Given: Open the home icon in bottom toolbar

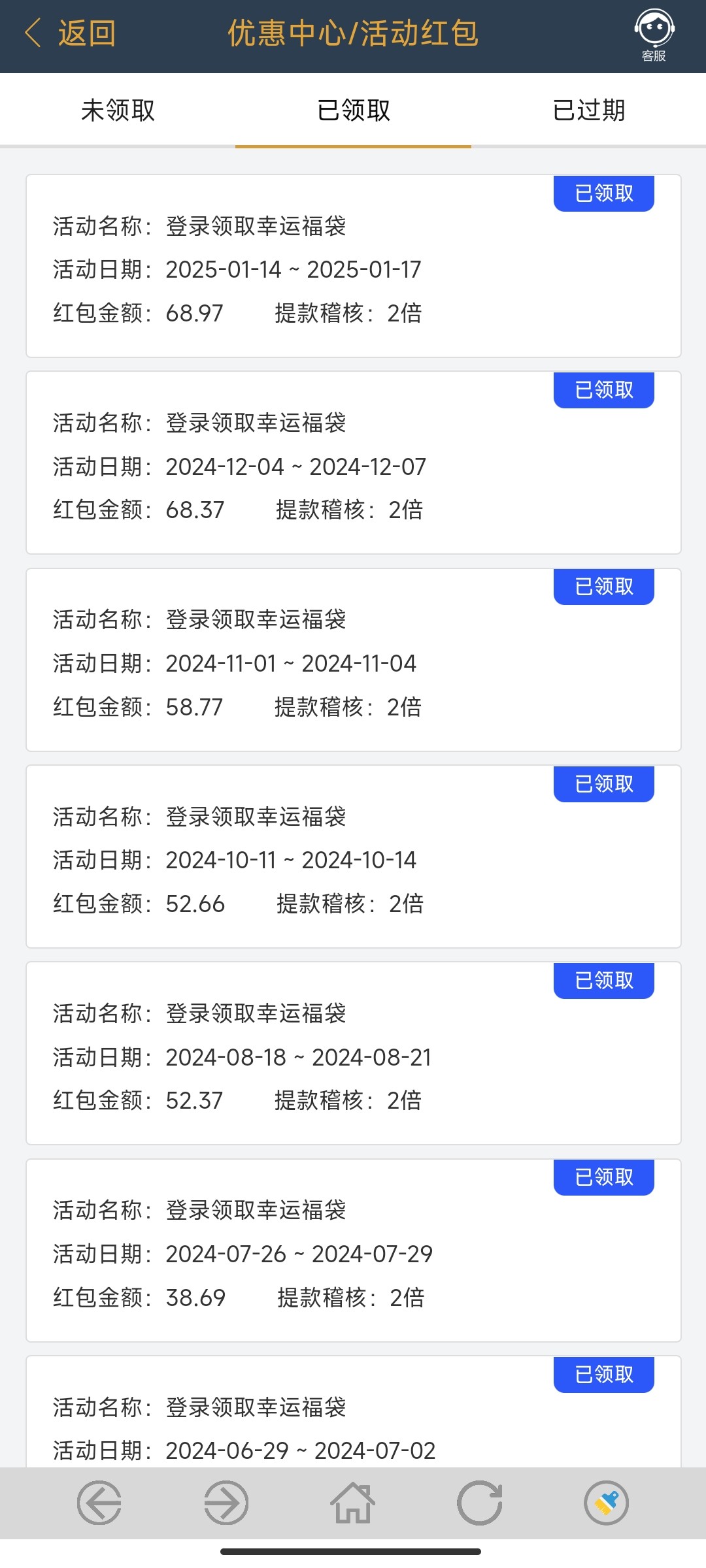Looking at the screenshot, I should pyautogui.click(x=353, y=1503).
